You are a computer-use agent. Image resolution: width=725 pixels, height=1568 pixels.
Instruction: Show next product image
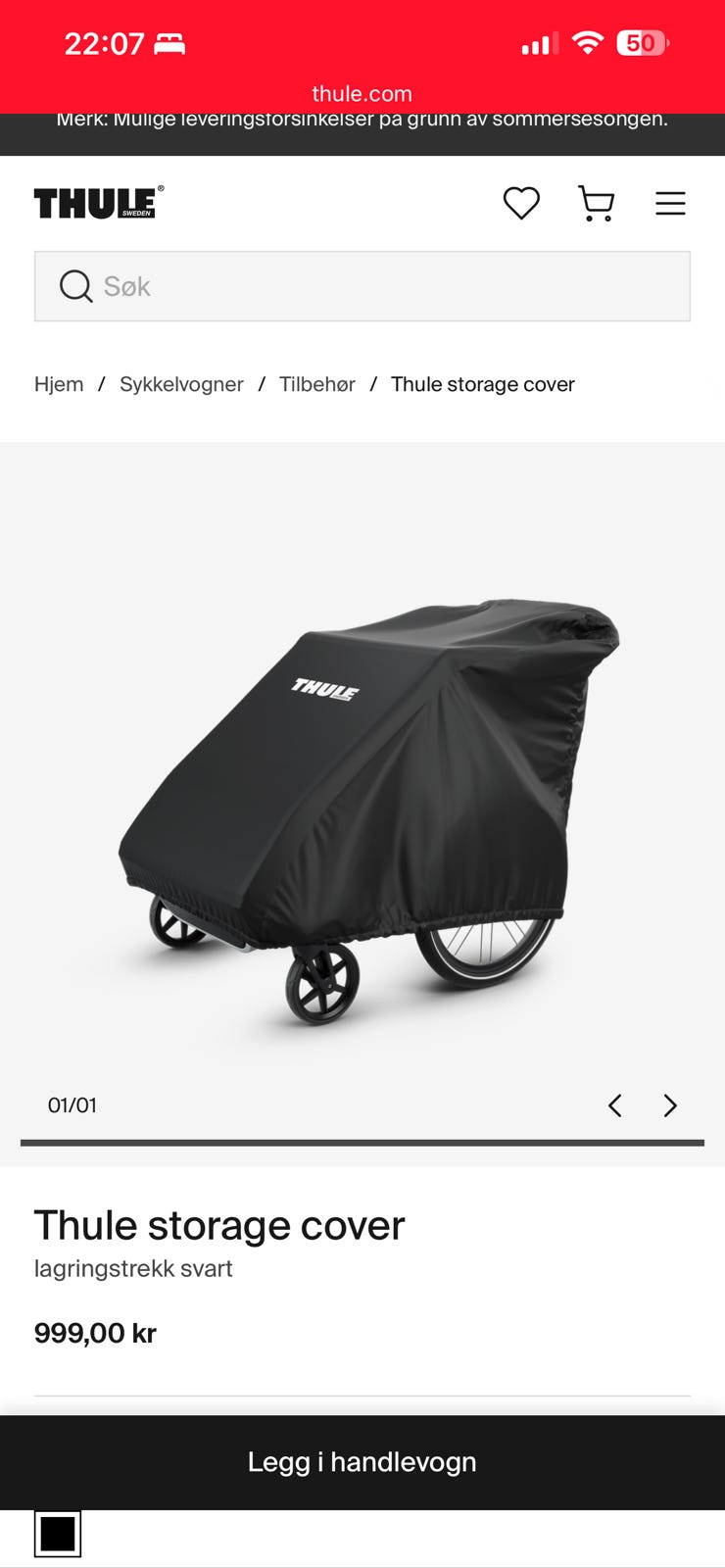coord(670,1105)
